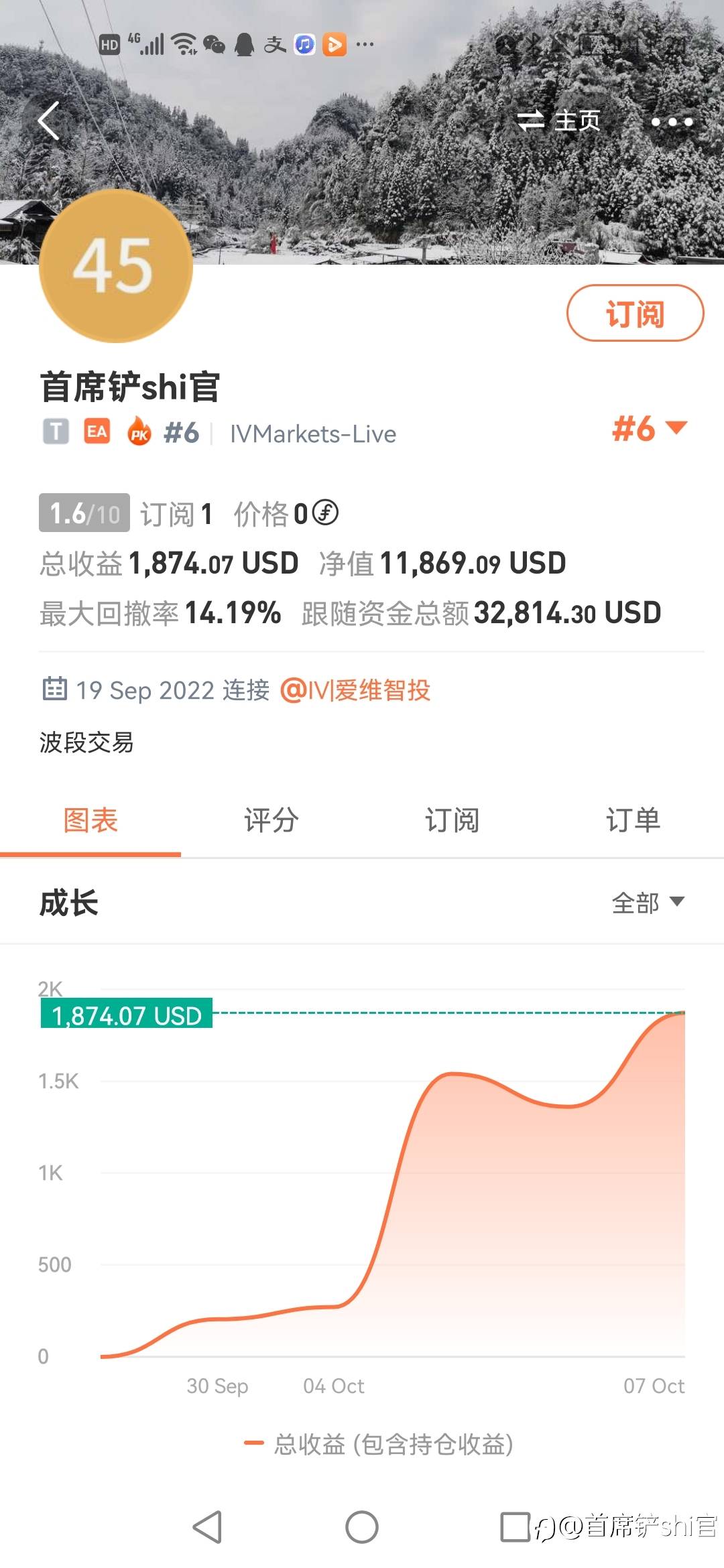Image resolution: width=724 pixels, height=1568 pixels.
Task: Tap the system home button
Action: (x=362, y=1527)
